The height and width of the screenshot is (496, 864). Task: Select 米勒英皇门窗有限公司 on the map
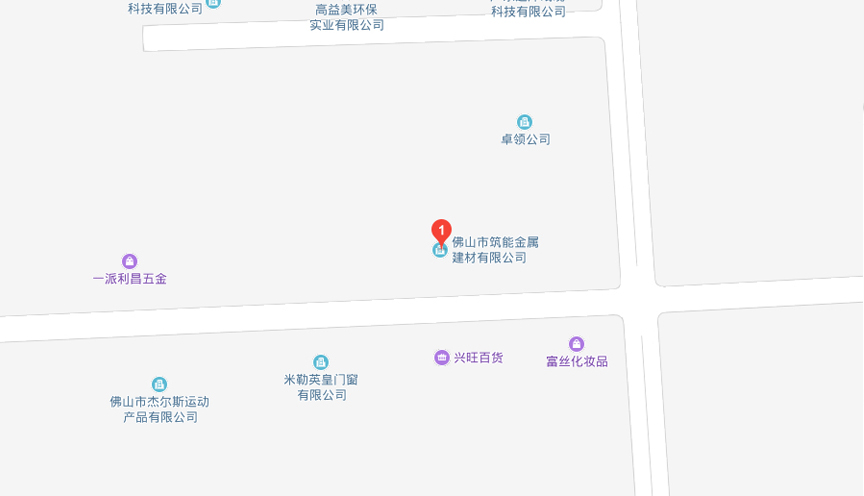point(320,362)
